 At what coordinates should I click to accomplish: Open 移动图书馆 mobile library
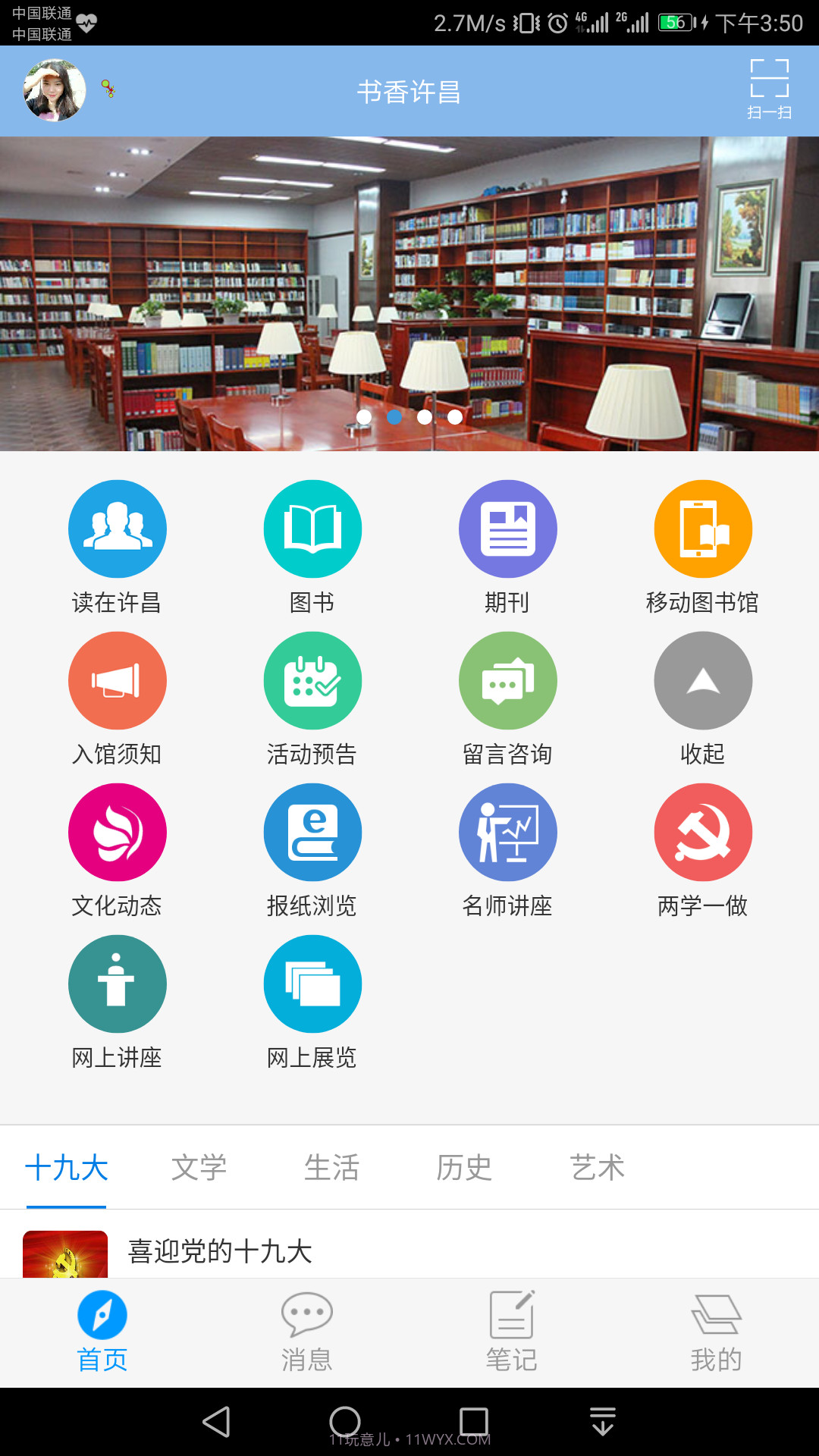pyautogui.click(x=703, y=546)
